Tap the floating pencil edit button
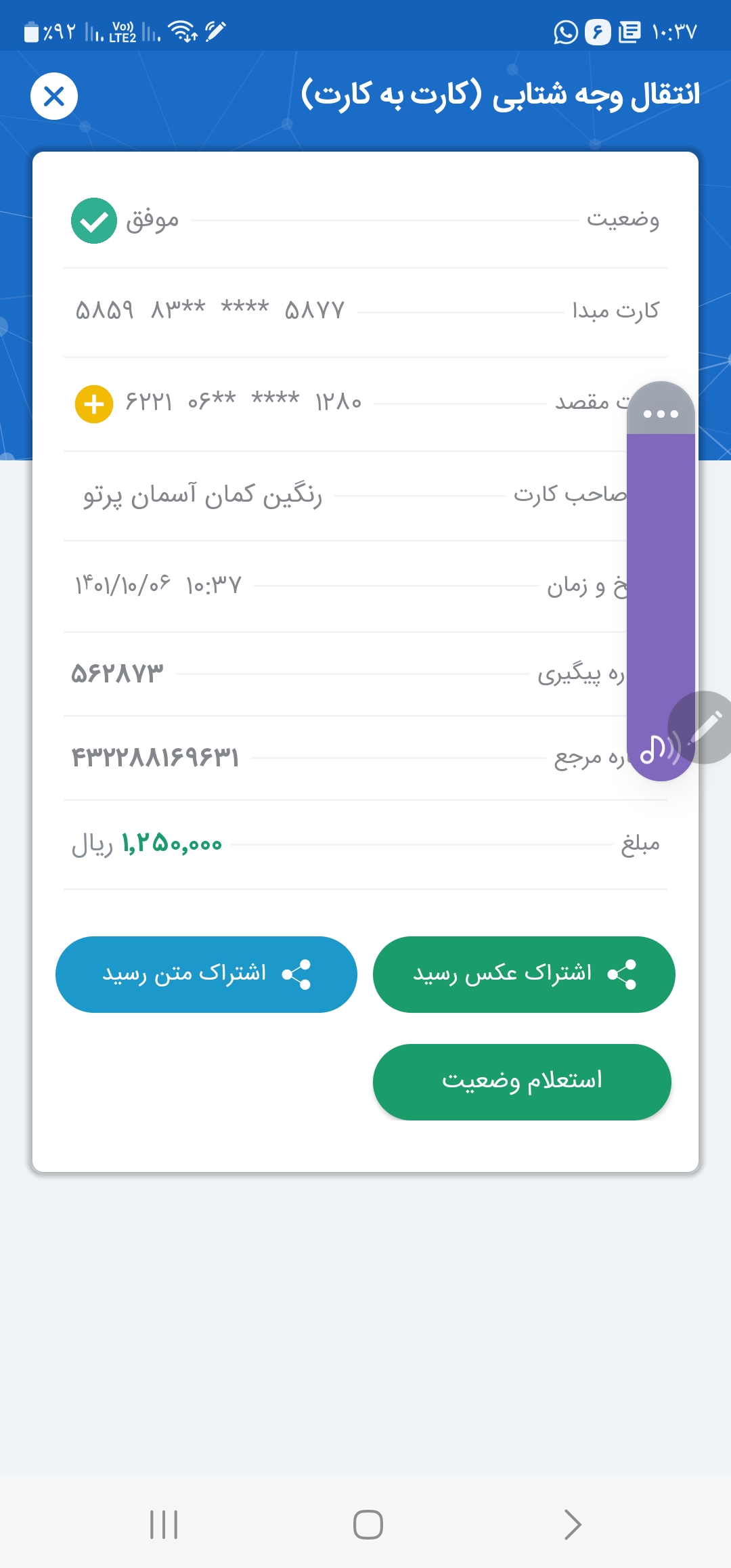731x1568 pixels. click(703, 728)
